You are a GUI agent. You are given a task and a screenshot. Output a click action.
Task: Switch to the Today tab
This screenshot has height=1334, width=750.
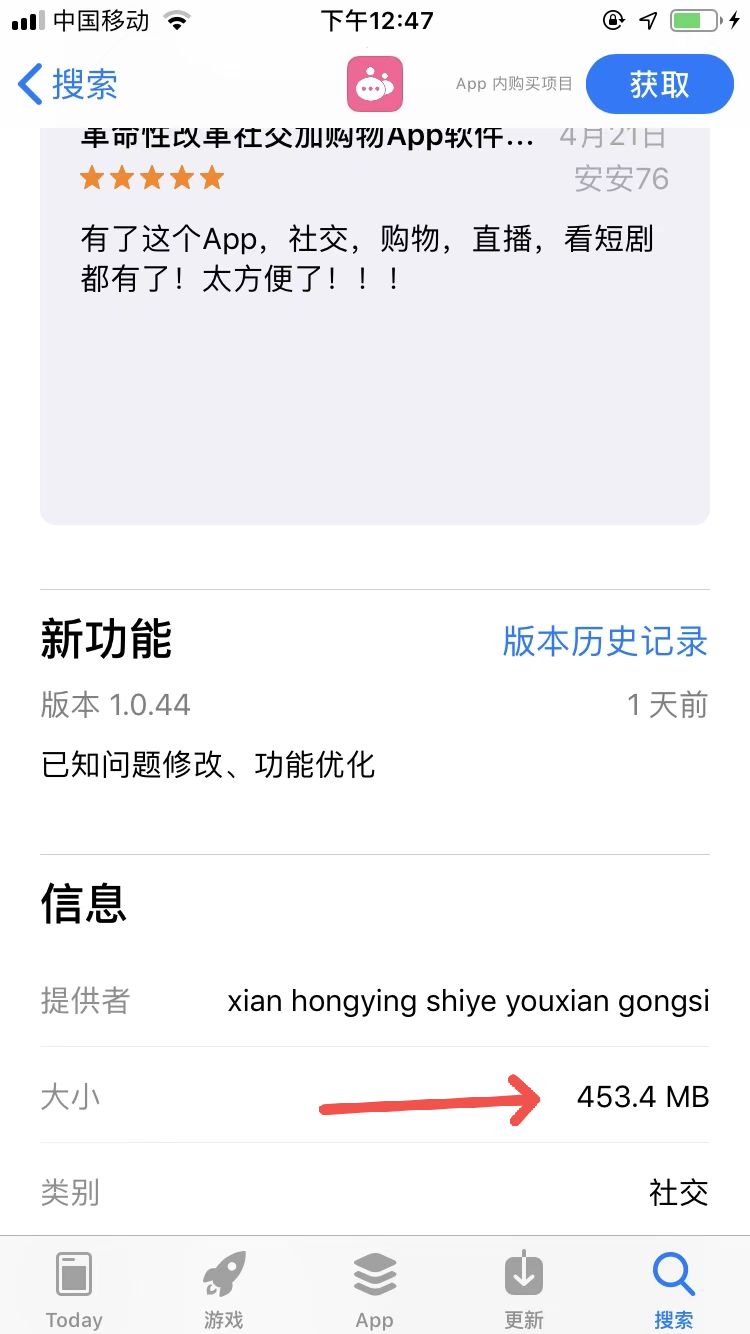[74, 1290]
